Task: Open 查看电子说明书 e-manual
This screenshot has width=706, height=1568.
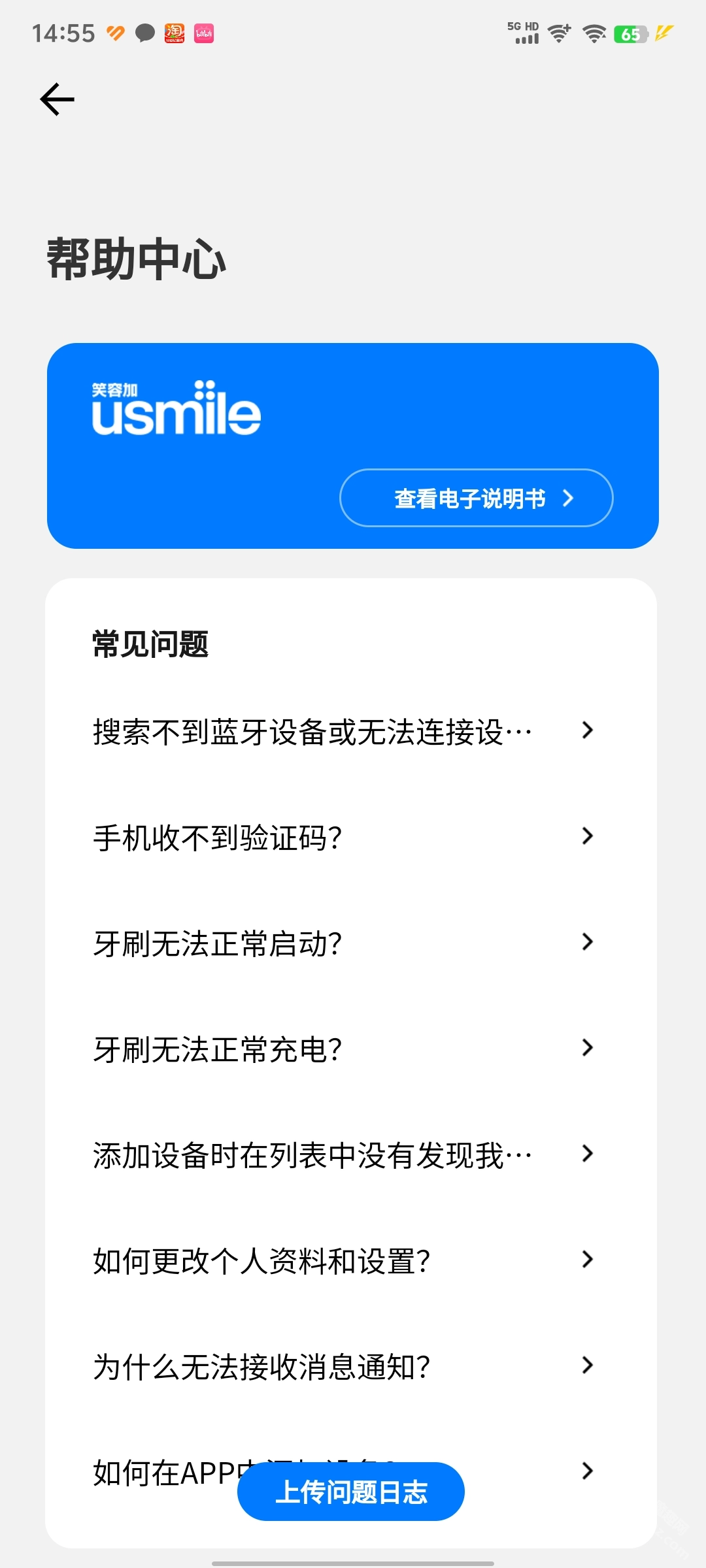Action: tap(476, 498)
